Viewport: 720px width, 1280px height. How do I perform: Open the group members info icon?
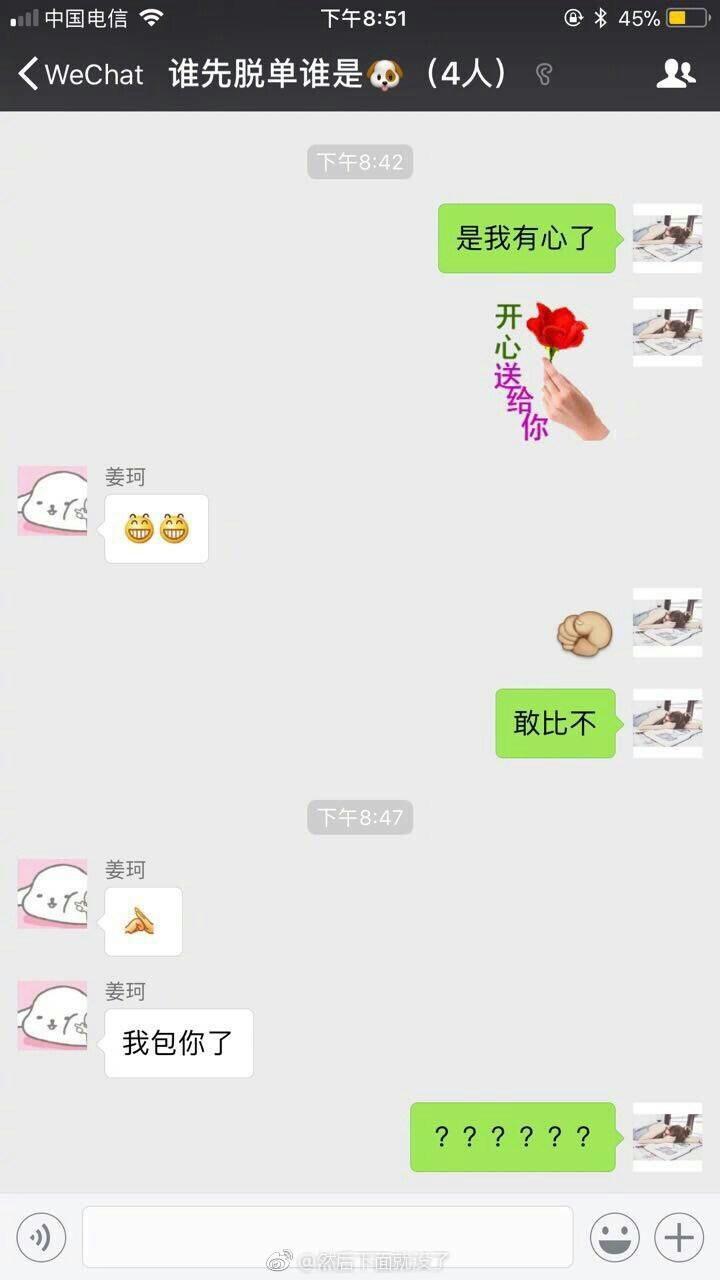click(676, 73)
